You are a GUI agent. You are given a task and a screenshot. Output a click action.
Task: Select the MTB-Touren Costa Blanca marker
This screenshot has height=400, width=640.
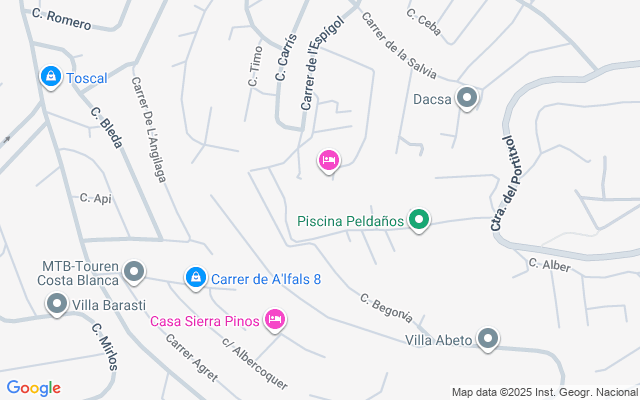pos(135,271)
